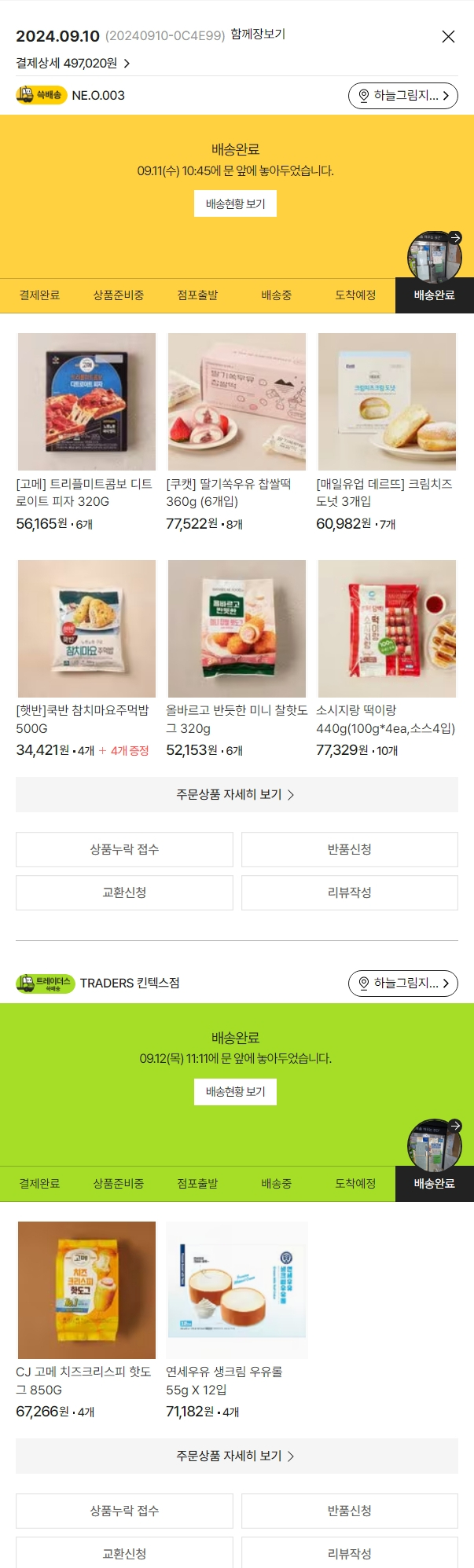Tap 교환신청 for the NE.O.003 order
Screen dimensions: 474x1568
[124, 892]
